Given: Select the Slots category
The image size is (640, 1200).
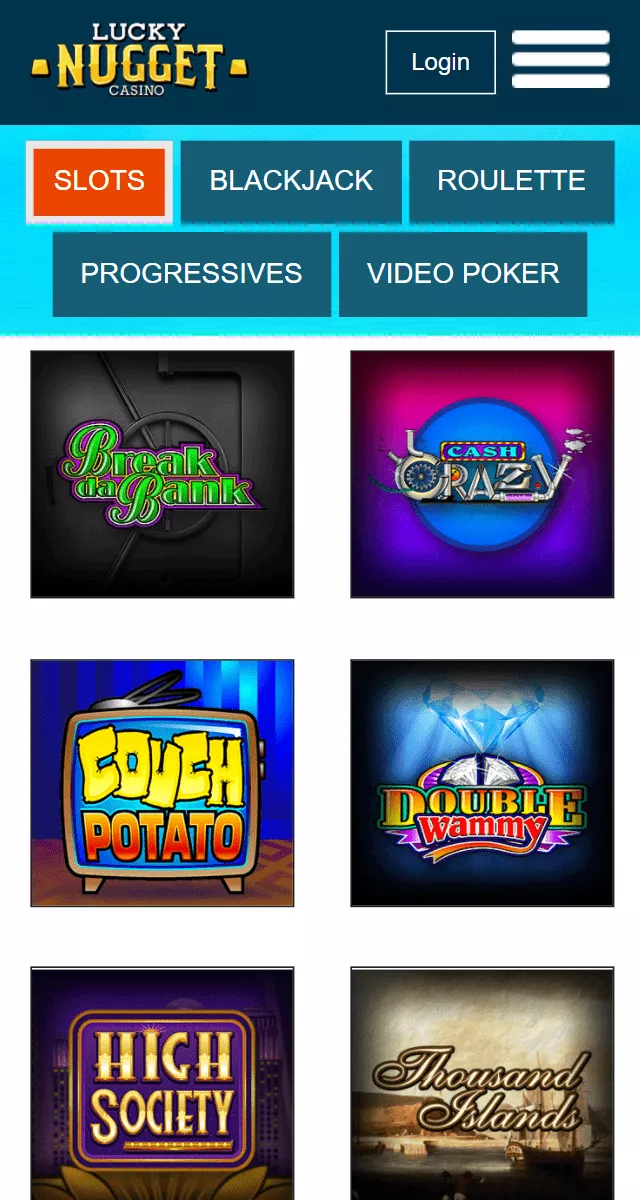Looking at the screenshot, I should coord(99,181).
